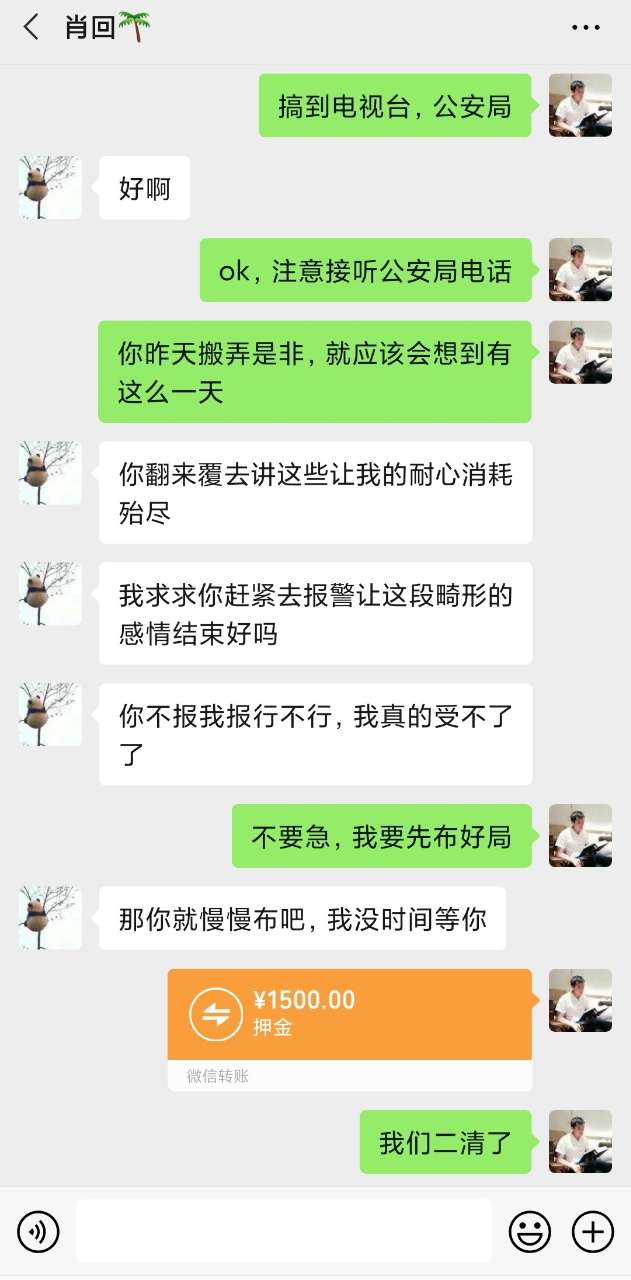The height and width of the screenshot is (1280, 631).
Task: Switch to voice message input
Action: point(38,1231)
